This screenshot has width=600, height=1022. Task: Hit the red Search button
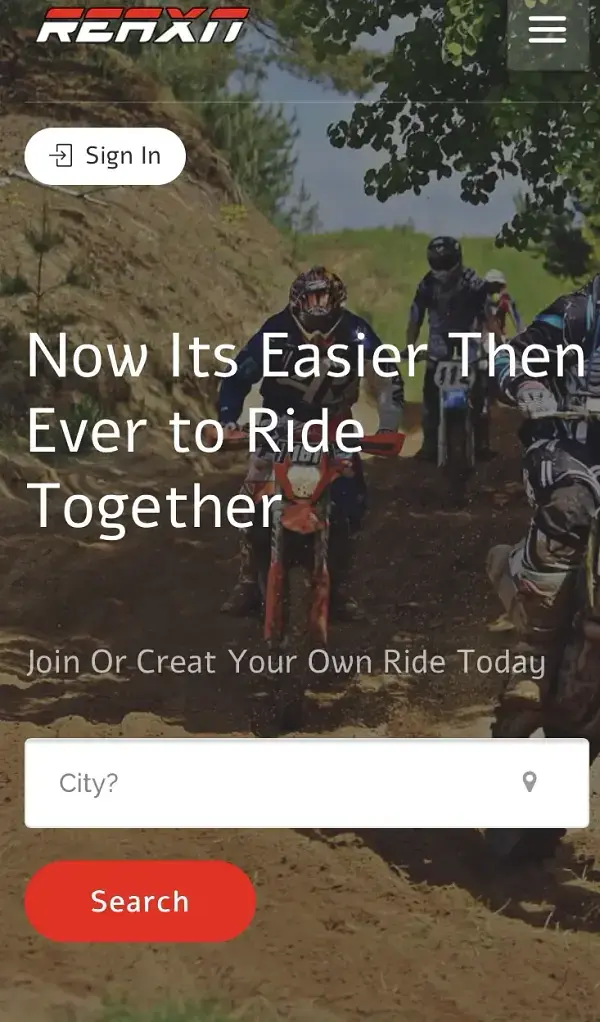tap(140, 901)
